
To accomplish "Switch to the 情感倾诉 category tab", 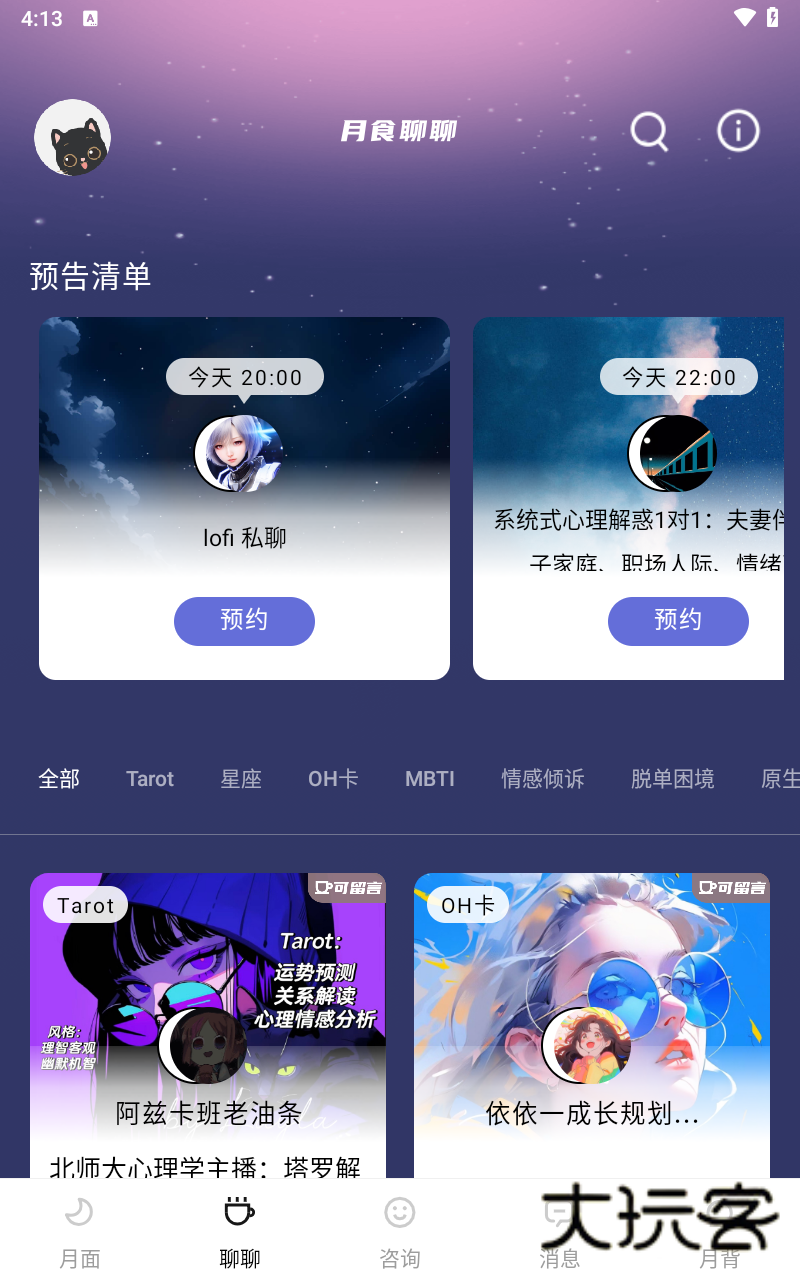I will click(x=543, y=779).
